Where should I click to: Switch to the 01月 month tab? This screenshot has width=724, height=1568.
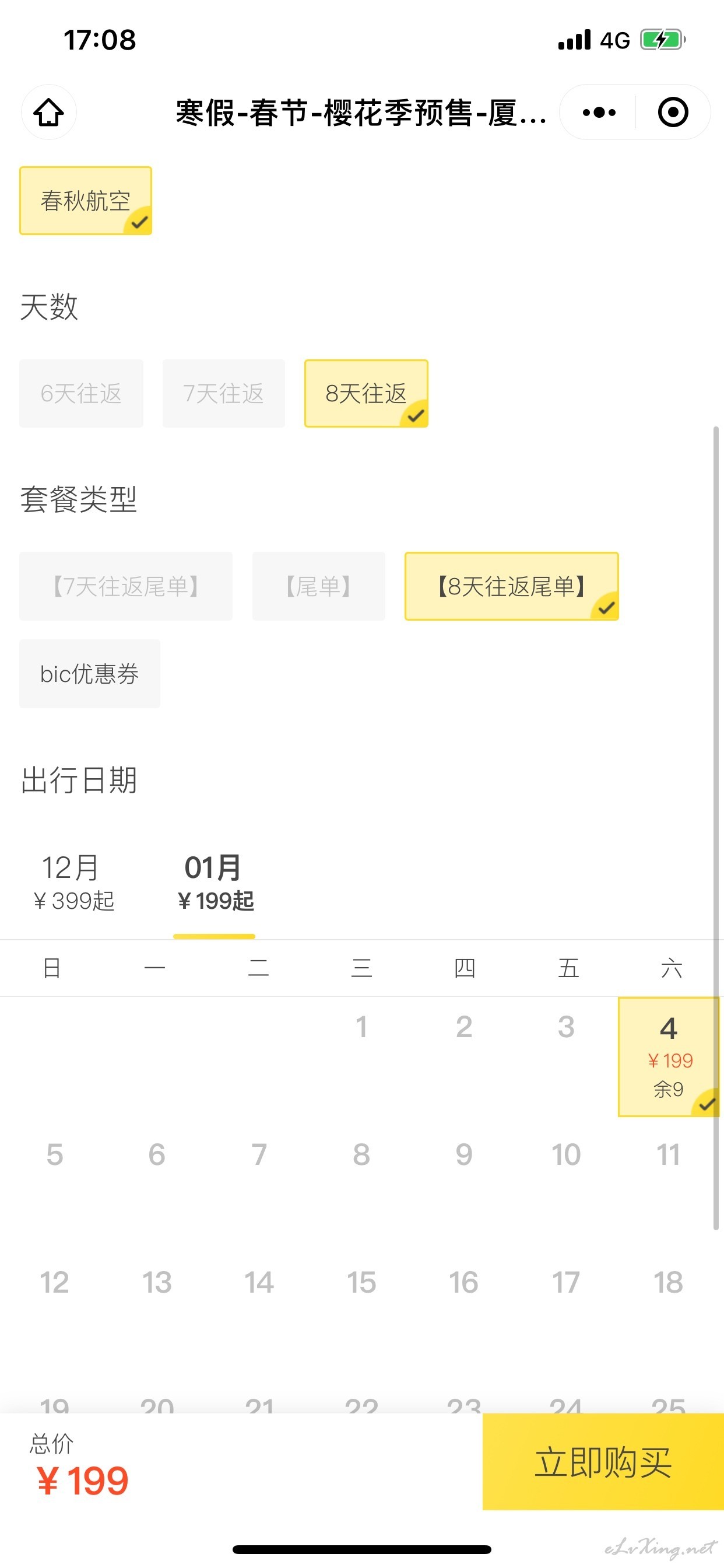[215, 883]
